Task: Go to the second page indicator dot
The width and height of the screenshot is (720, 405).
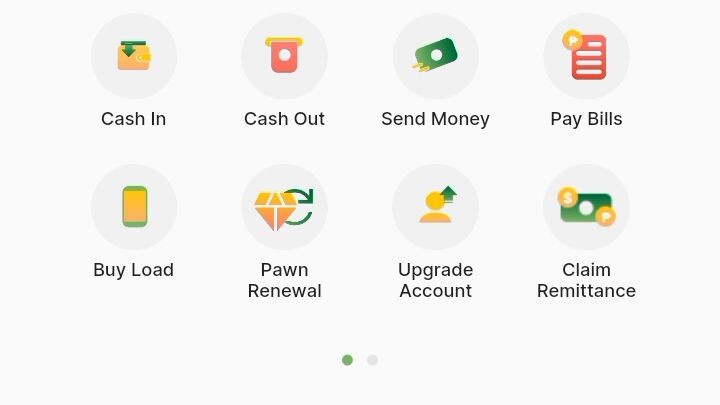Action: pos(372,360)
